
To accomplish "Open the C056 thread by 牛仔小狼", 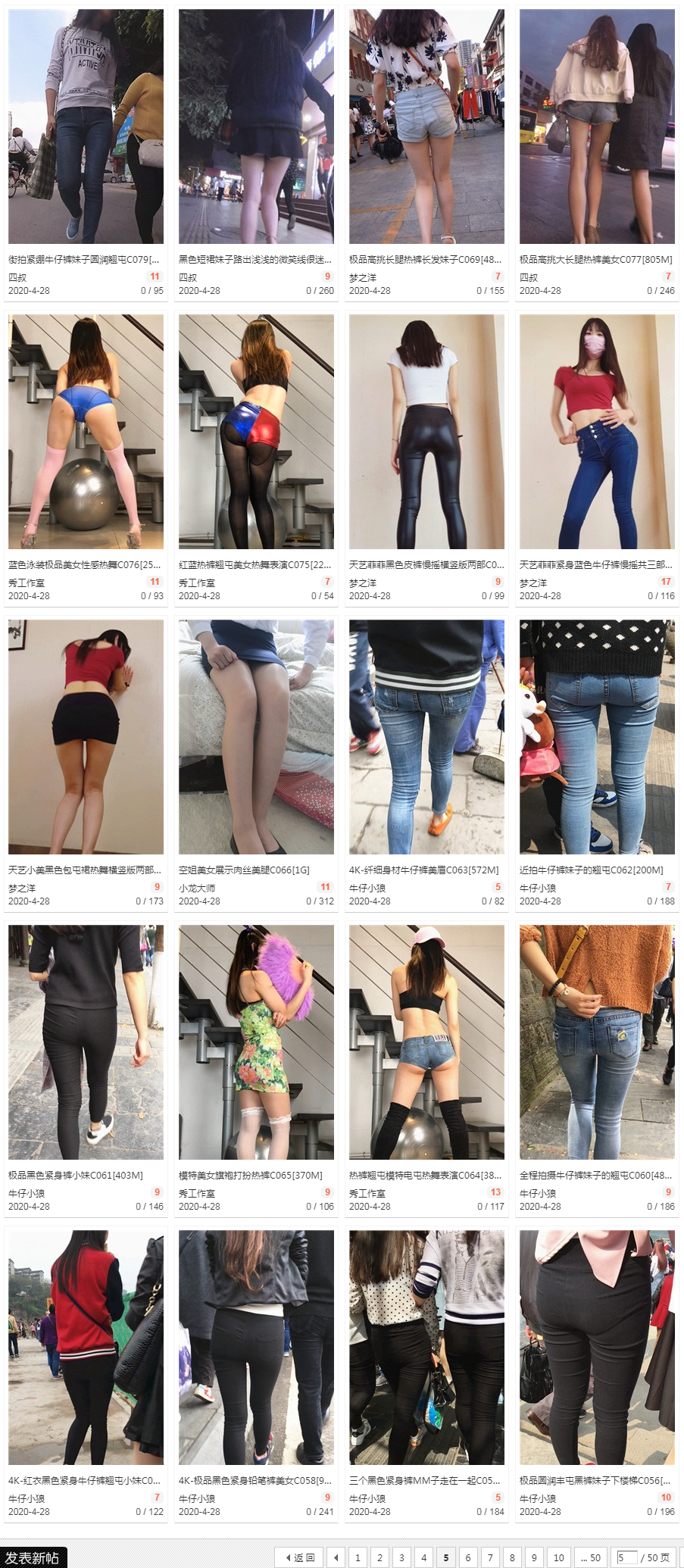I will coord(595,1479).
